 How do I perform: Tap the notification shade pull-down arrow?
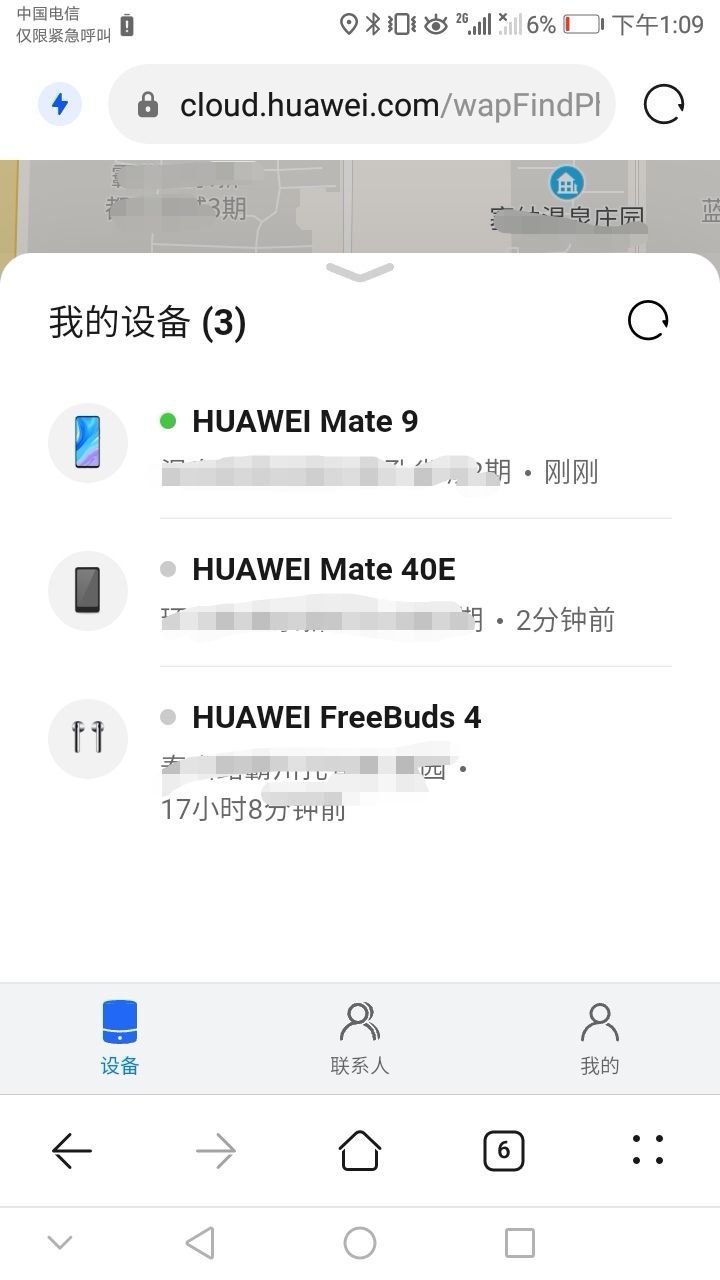(x=60, y=1241)
